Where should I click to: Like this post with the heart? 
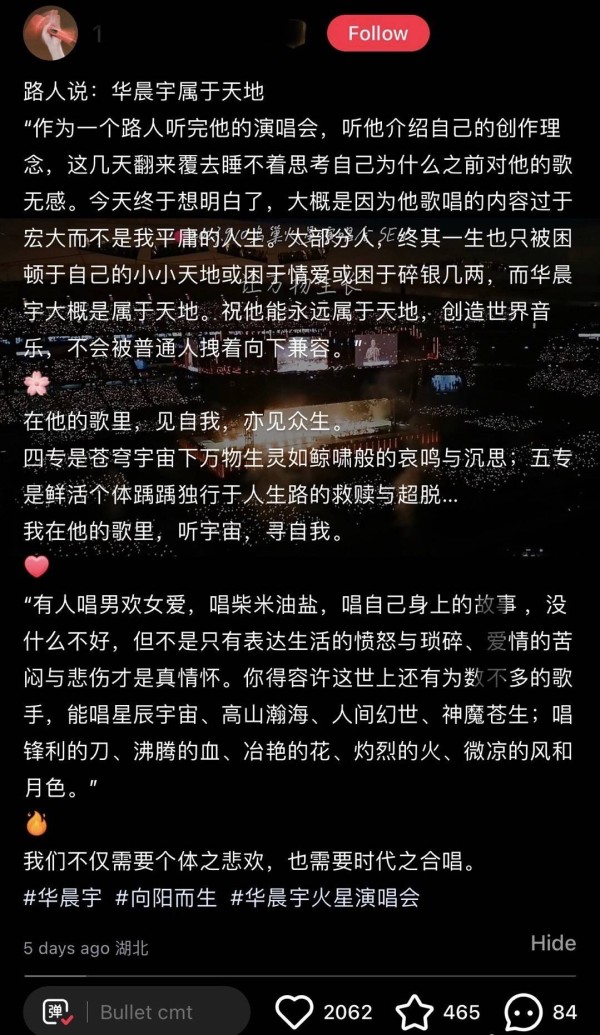tap(294, 1012)
